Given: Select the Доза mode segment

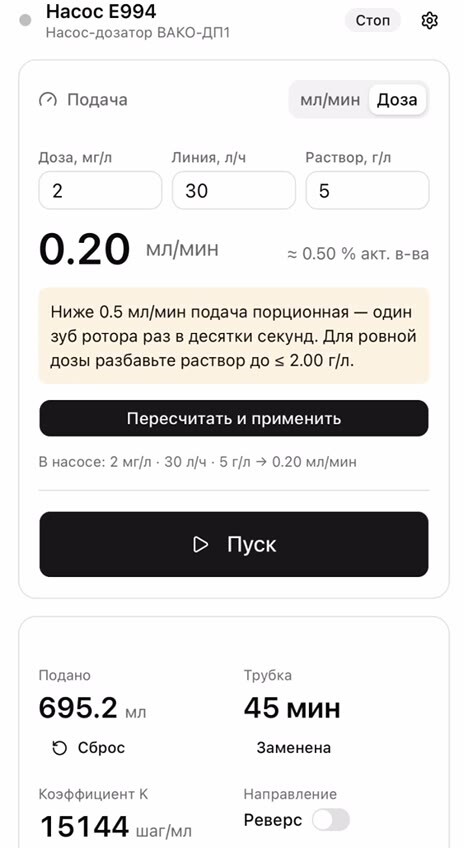Looking at the screenshot, I should pos(397,100).
